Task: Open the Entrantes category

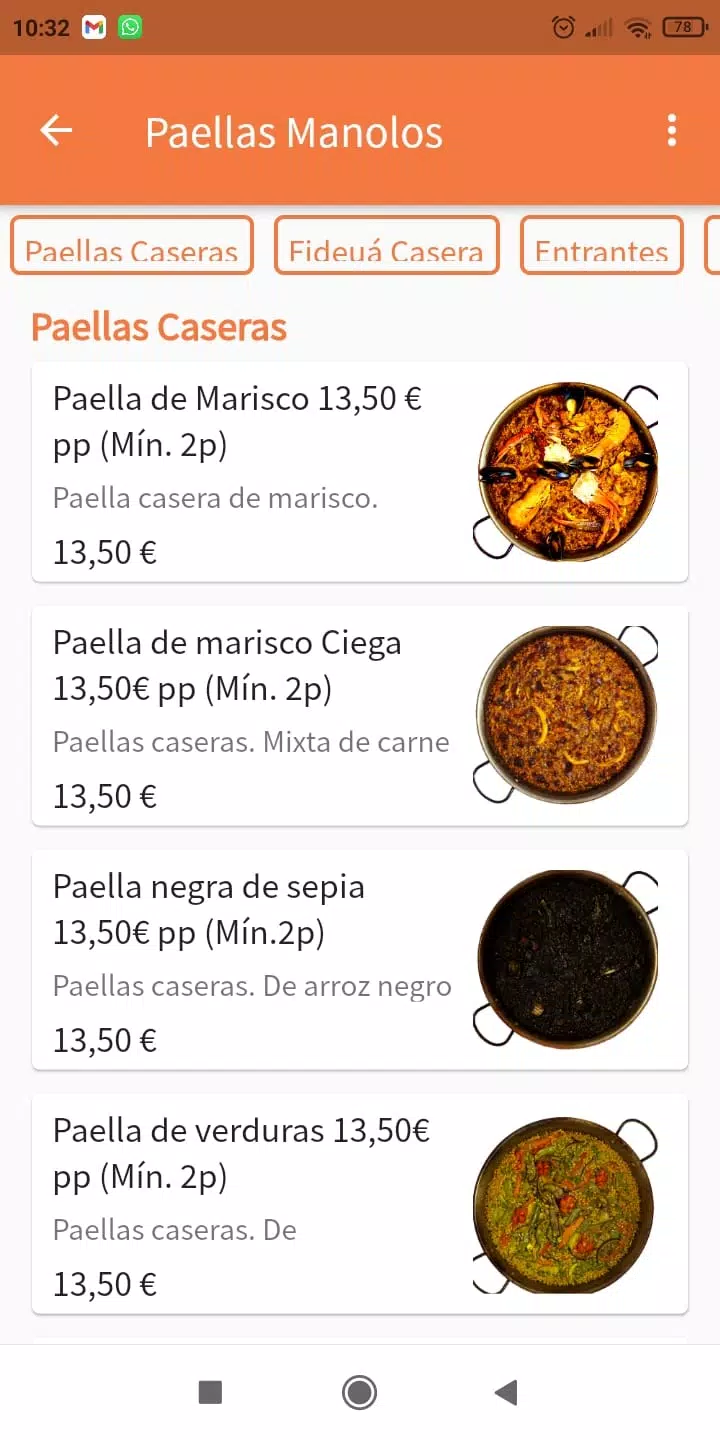Action: pos(601,245)
